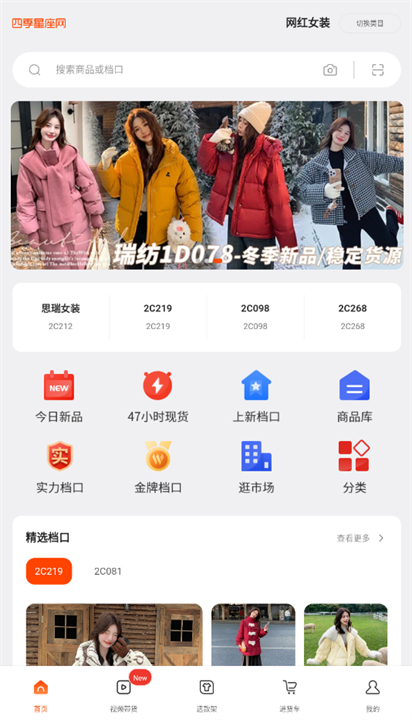Screen dimensions: 412x720
Task: Open 逛市场 browse market
Action: tap(256, 467)
